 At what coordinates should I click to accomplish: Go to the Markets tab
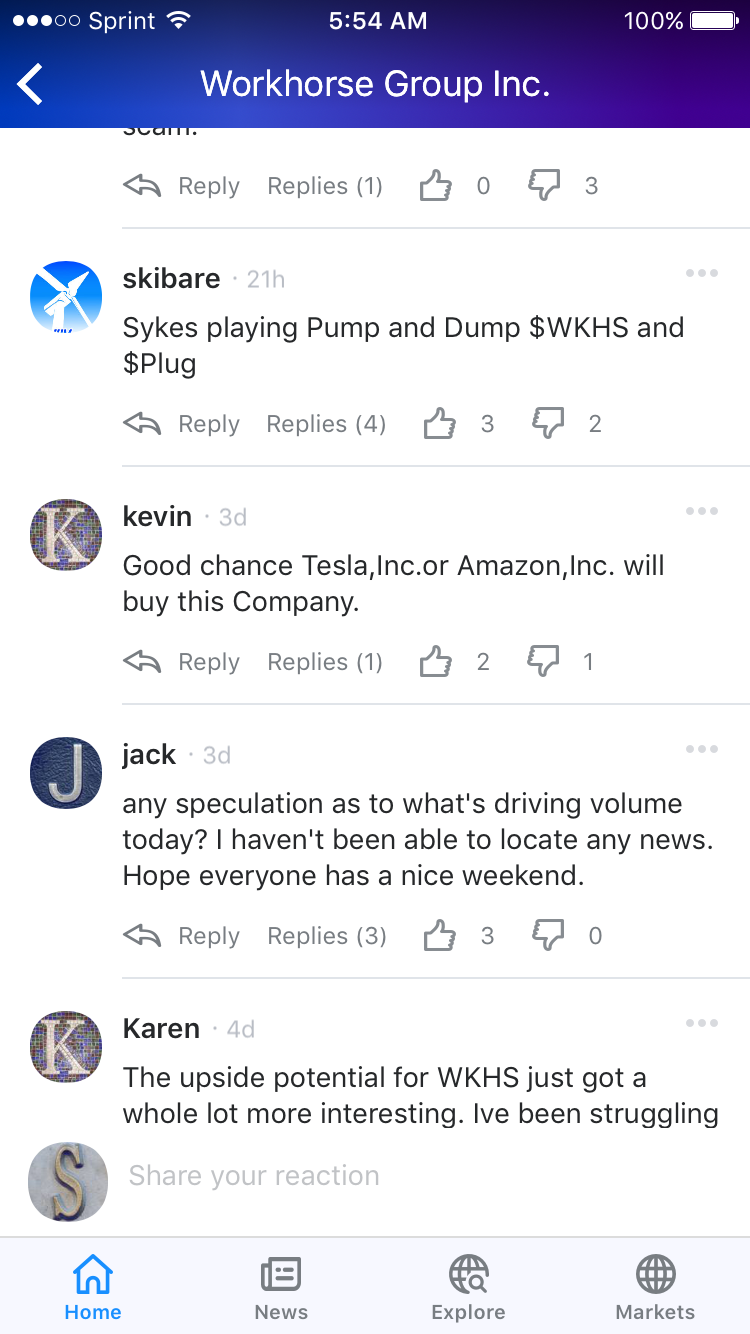[655, 1288]
